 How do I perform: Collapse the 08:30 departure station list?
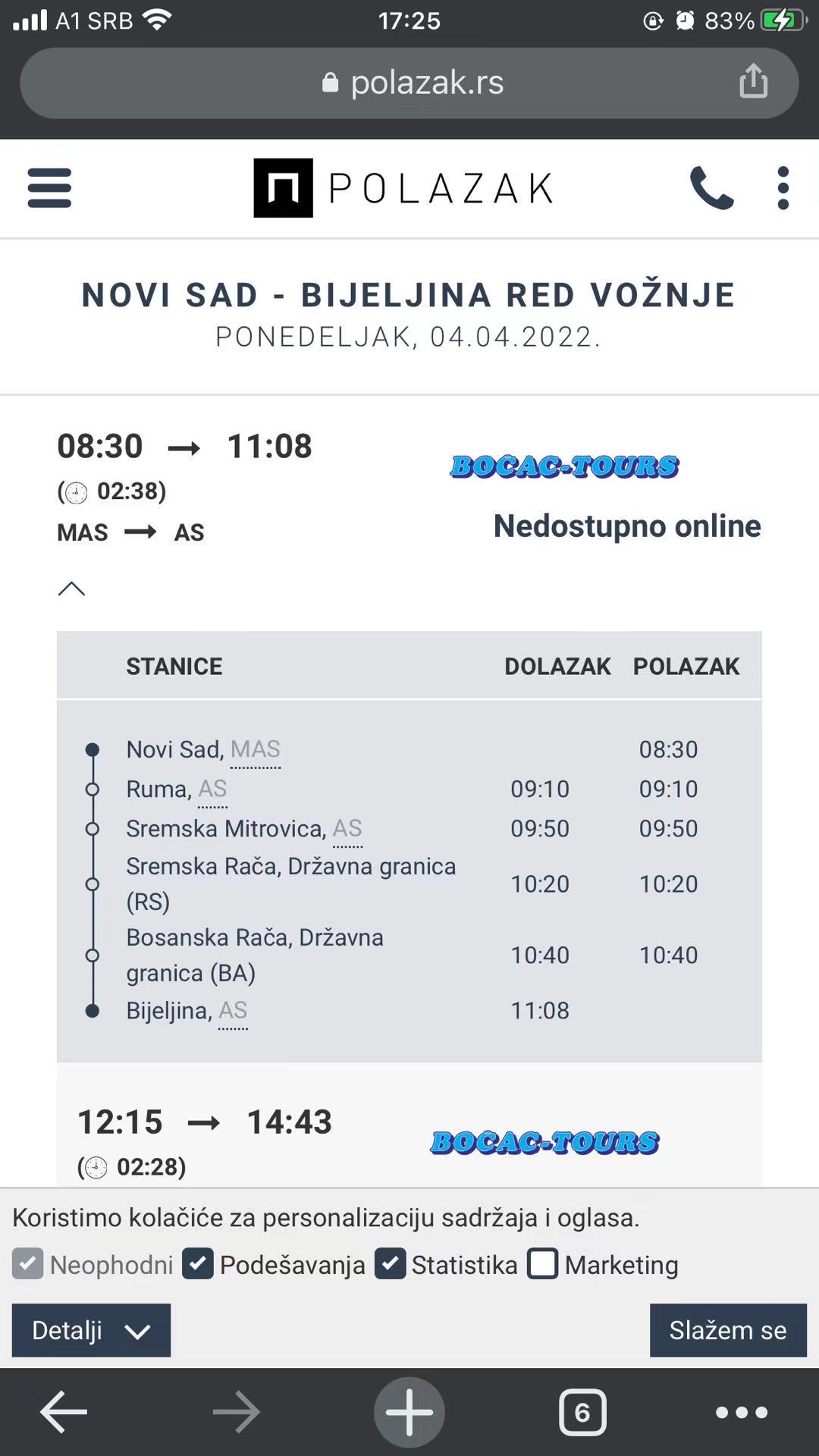(x=72, y=588)
